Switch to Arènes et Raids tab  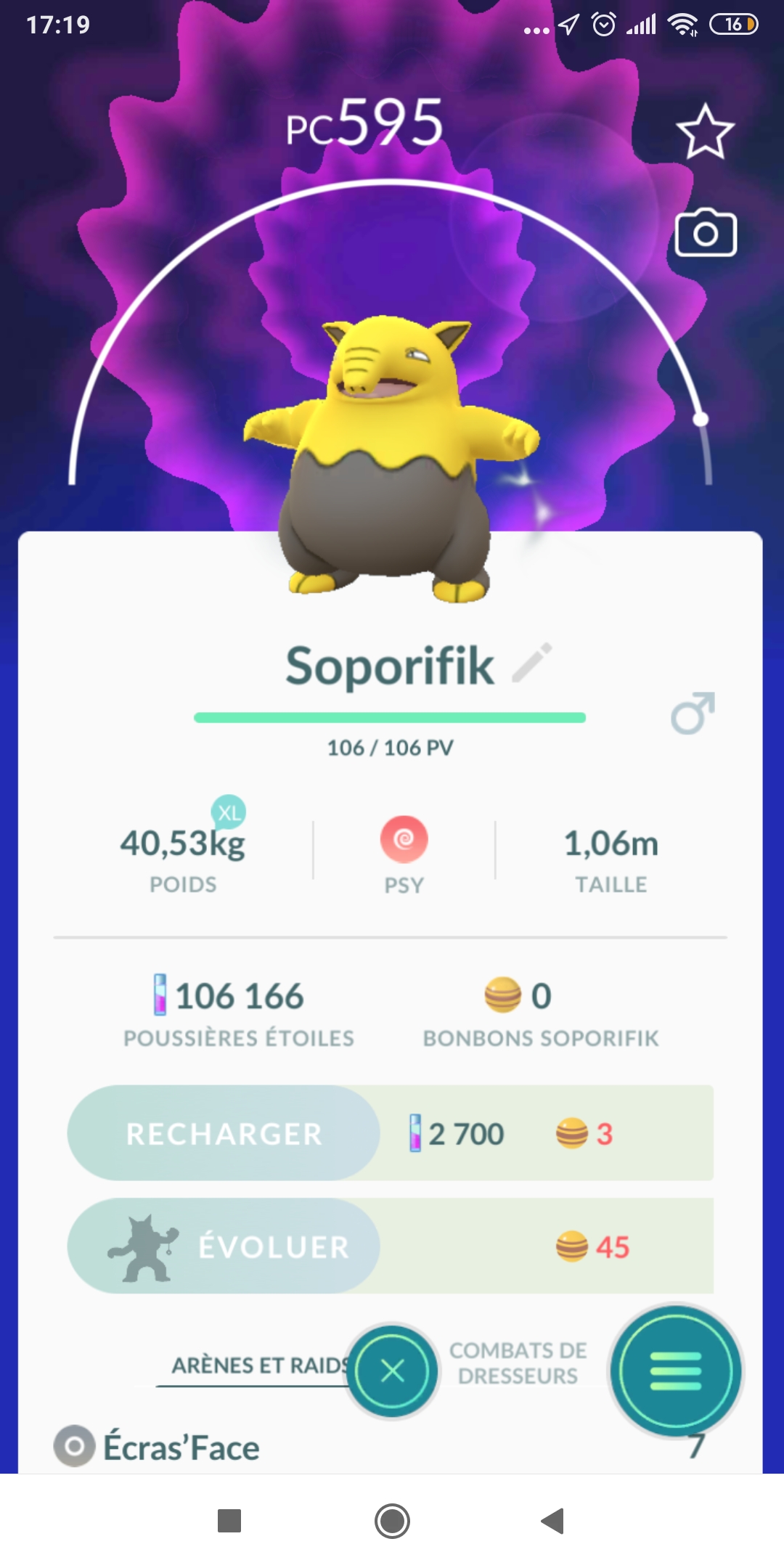point(258,1365)
